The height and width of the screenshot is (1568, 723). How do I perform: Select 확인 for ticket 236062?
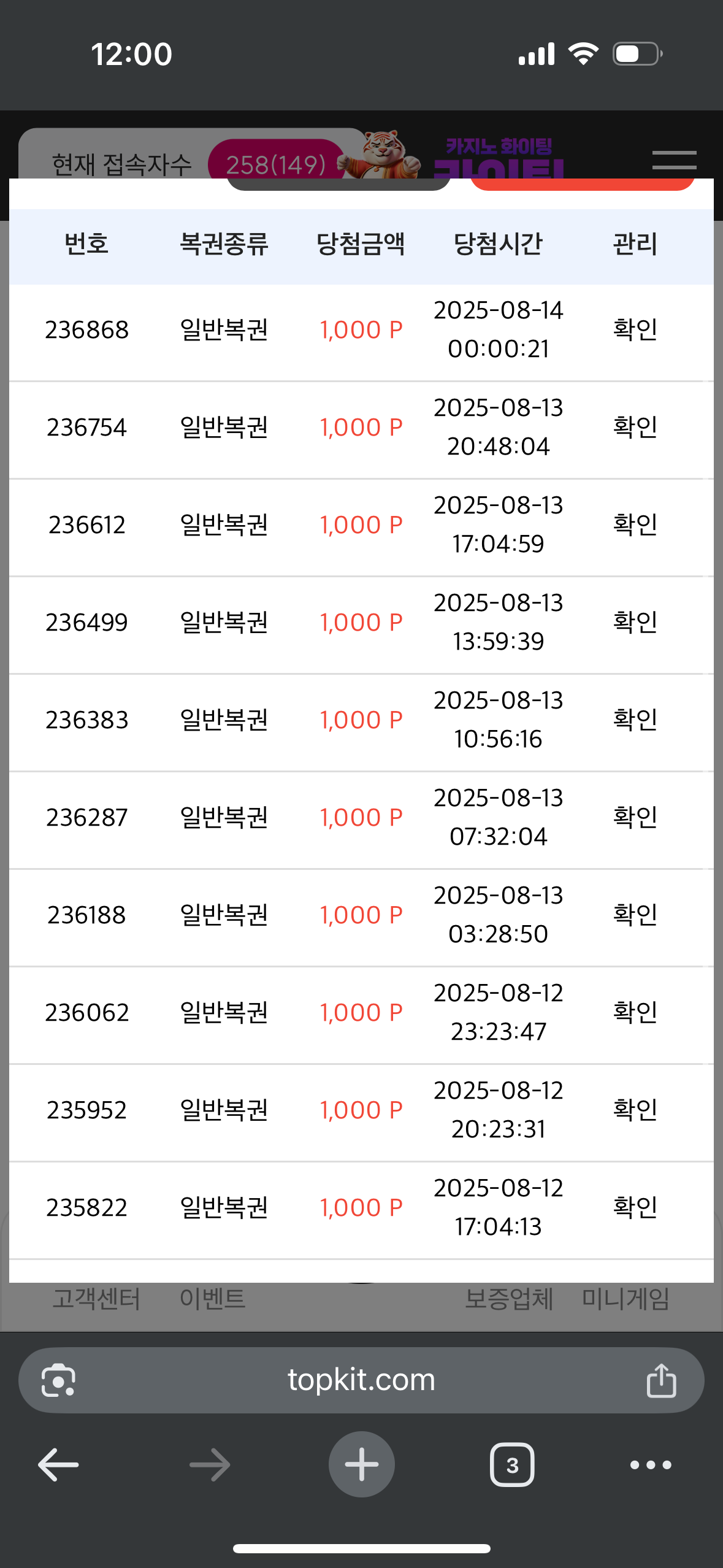click(x=635, y=1012)
